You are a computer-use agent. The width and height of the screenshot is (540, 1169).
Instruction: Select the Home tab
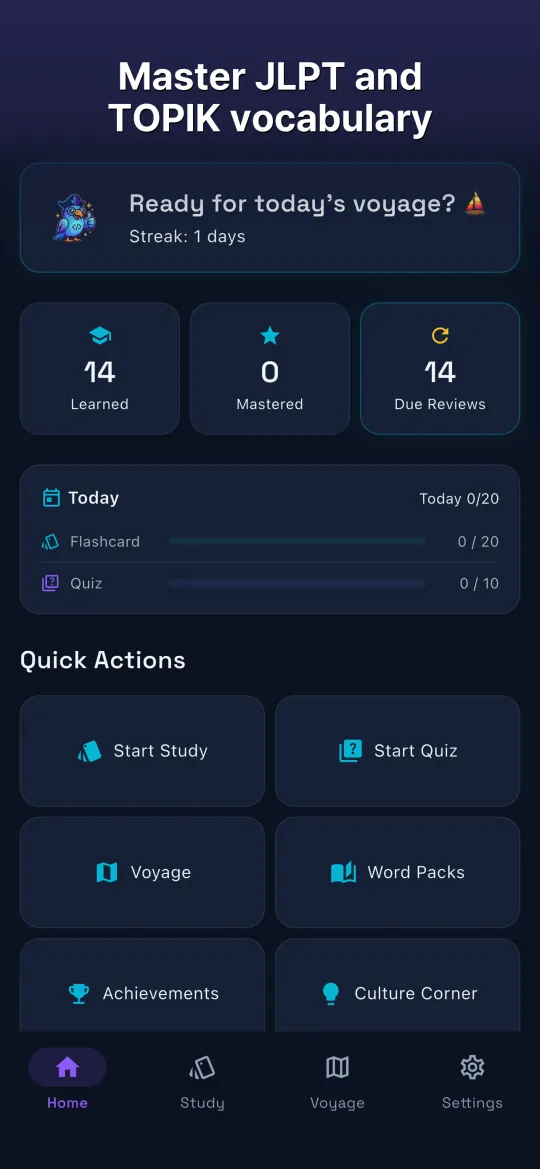tap(67, 1082)
